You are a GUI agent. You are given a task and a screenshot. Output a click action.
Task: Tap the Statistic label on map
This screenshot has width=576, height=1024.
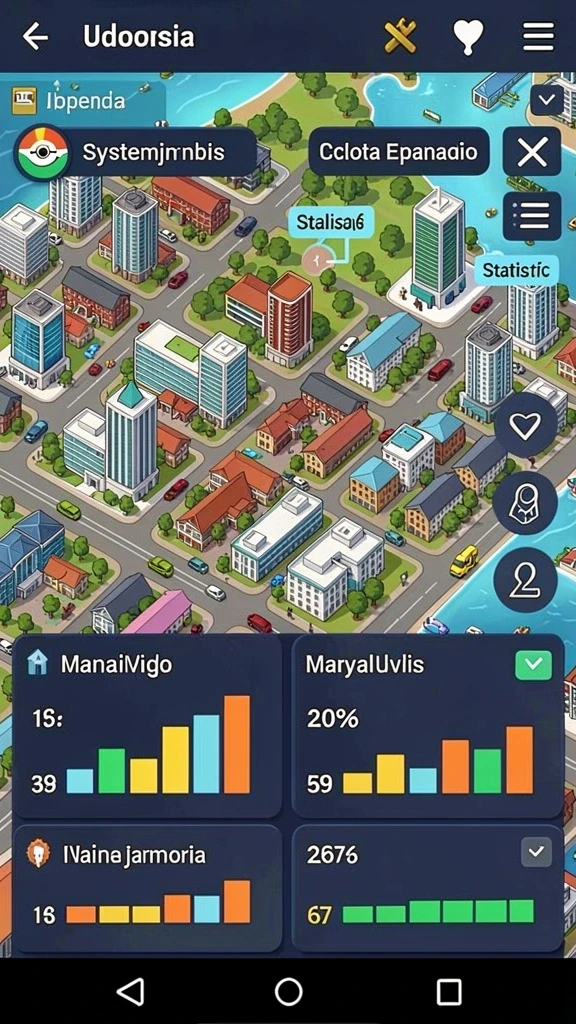pyautogui.click(x=517, y=270)
